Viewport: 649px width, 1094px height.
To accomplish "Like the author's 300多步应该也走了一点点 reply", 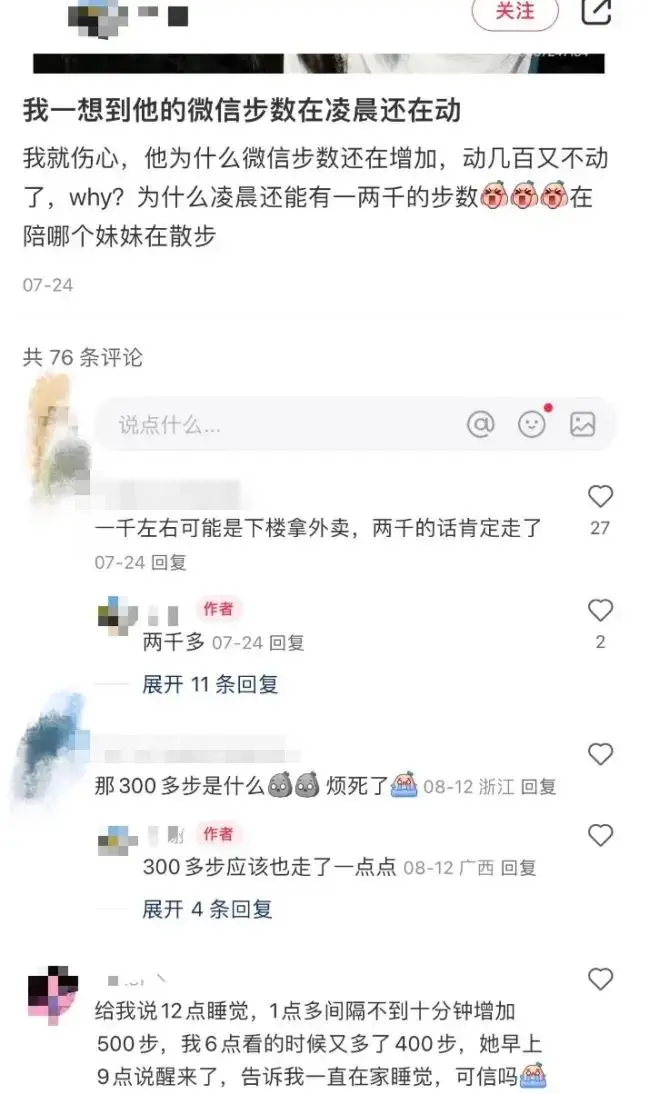I will pos(599,835).
